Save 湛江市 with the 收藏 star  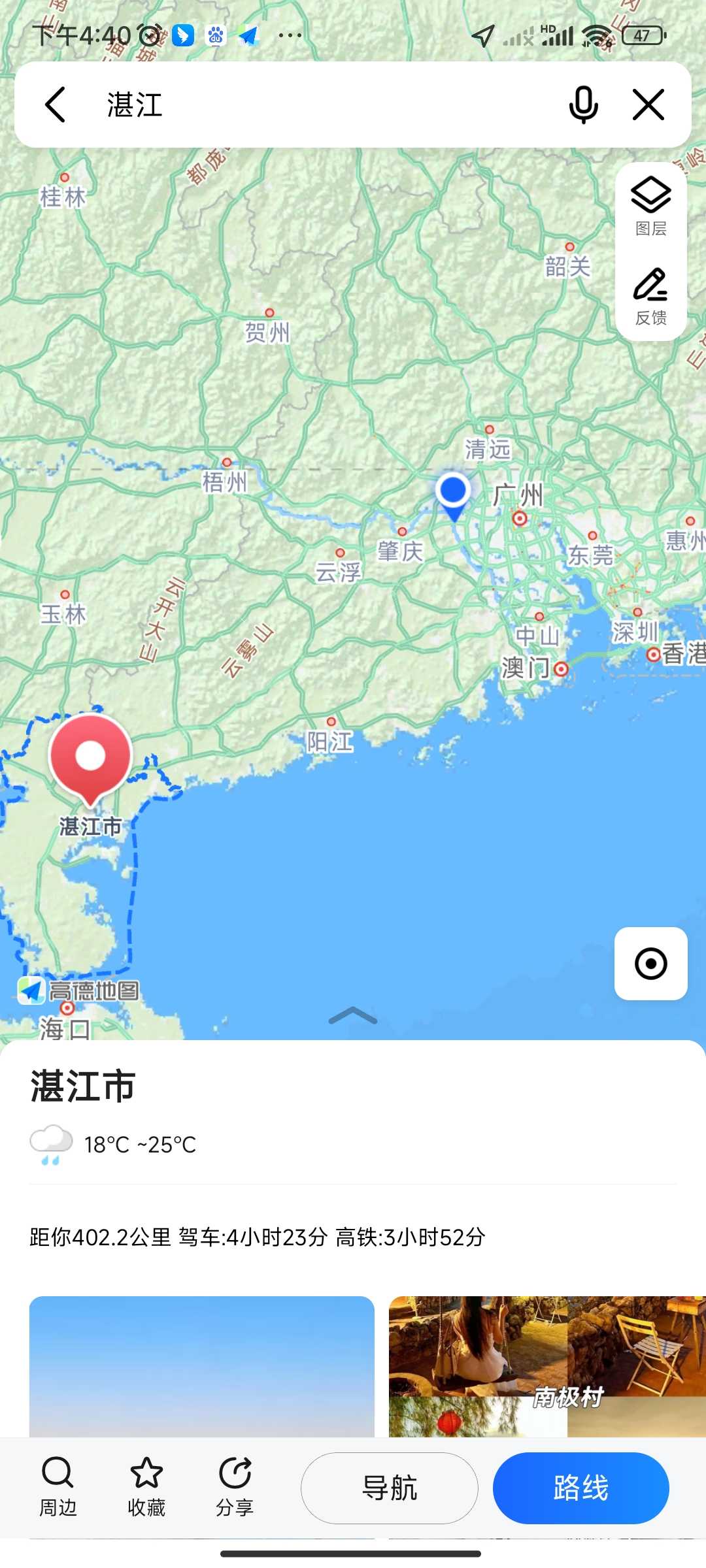(x=146, y=1488)
